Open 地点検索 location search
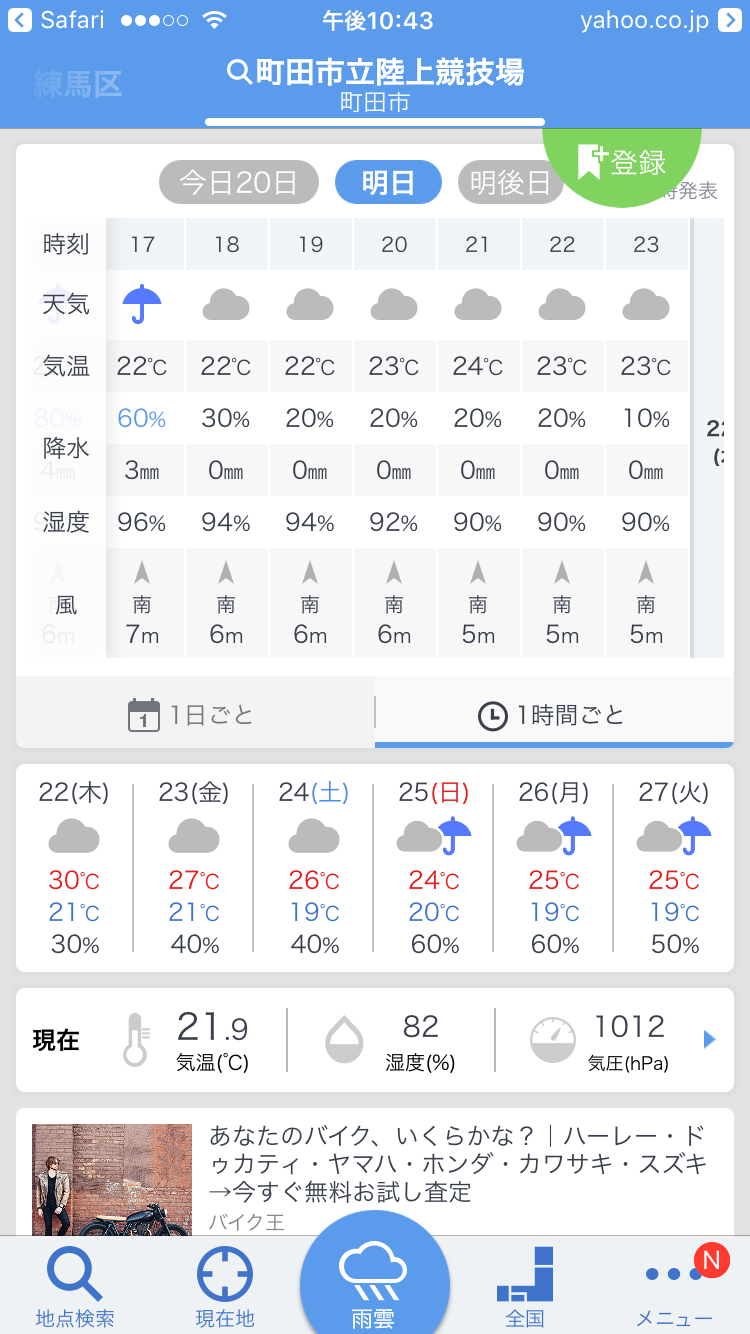 click(x=75, y=1287)
